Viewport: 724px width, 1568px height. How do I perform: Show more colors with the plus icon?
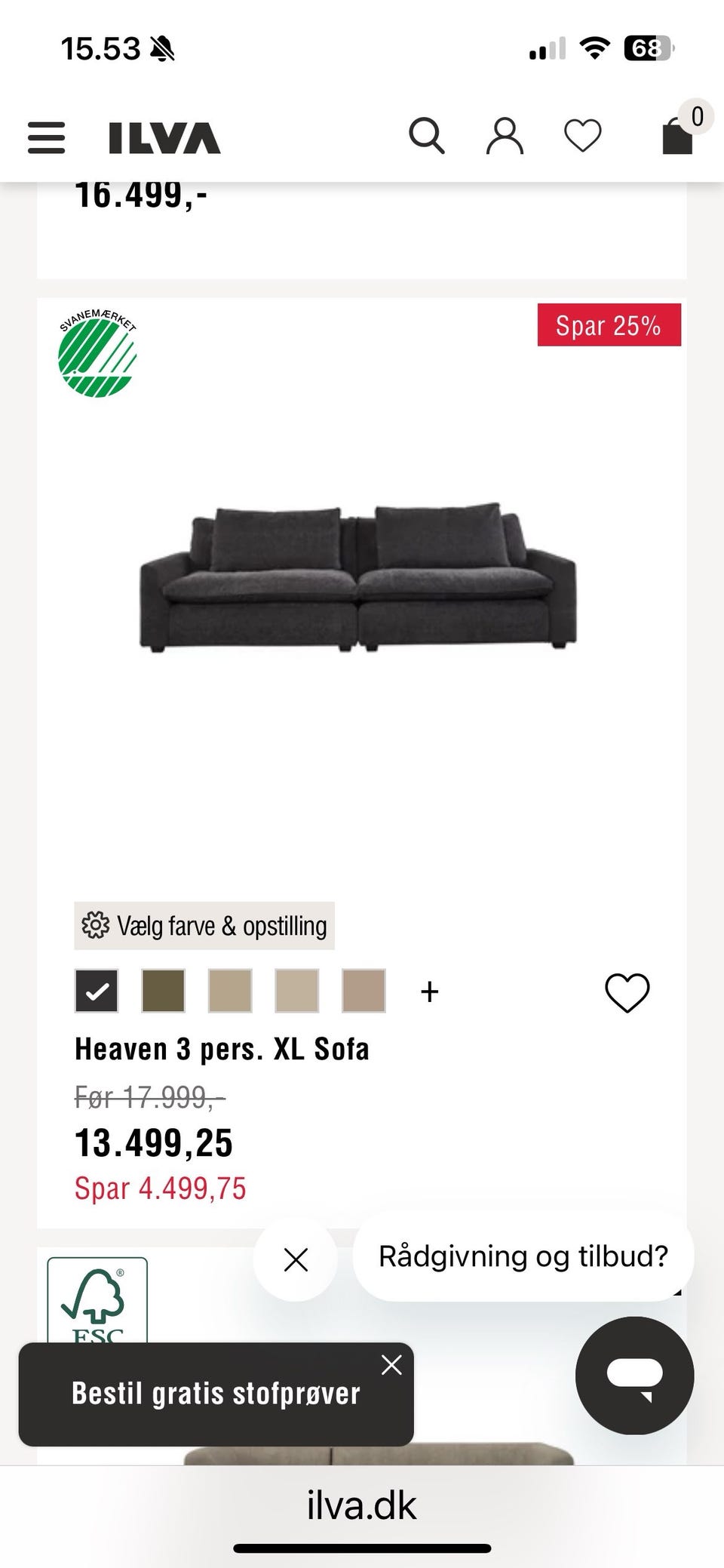click(x=430, y=992)
